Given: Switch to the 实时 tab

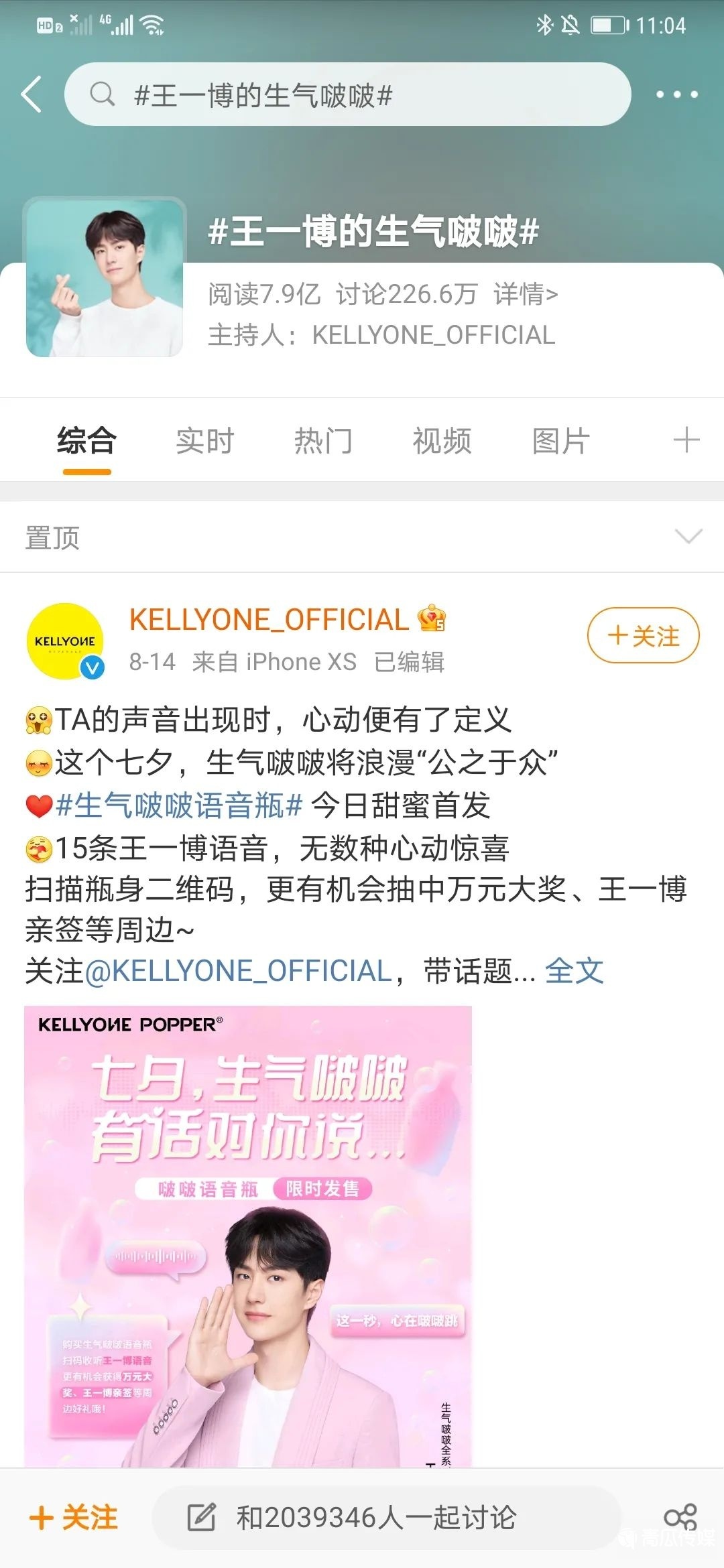Looking at the screenshot, I should point(205,442).
